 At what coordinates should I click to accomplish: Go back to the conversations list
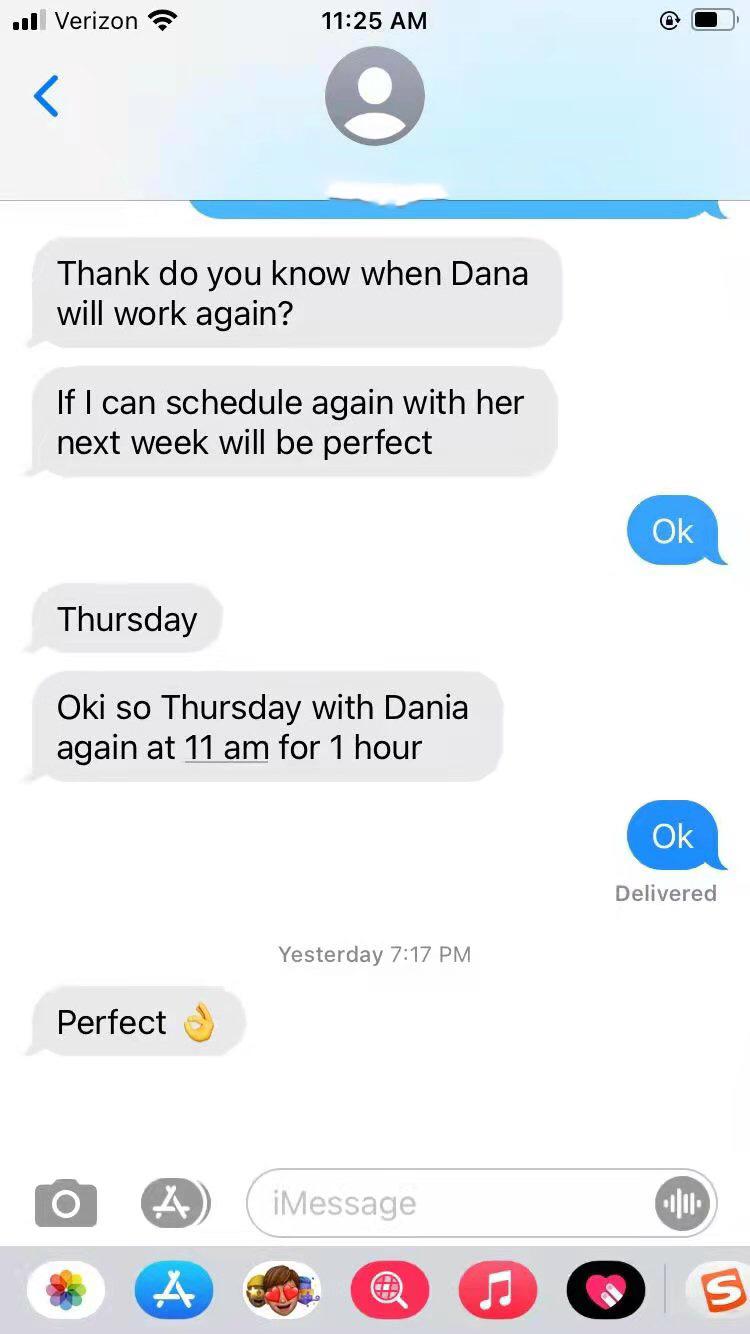click(46, 96)
